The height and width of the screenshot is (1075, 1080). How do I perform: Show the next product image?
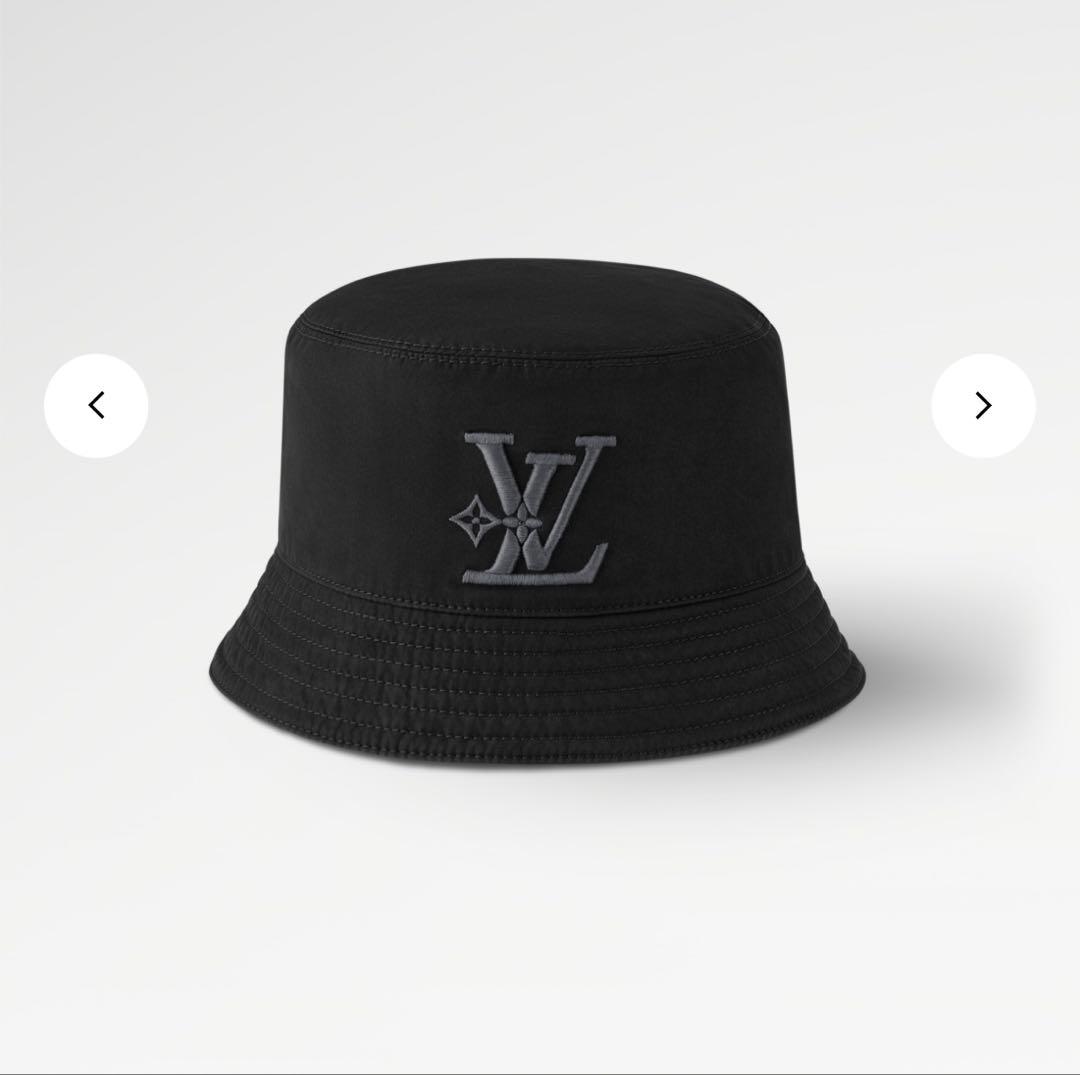[x=983, y=405]
